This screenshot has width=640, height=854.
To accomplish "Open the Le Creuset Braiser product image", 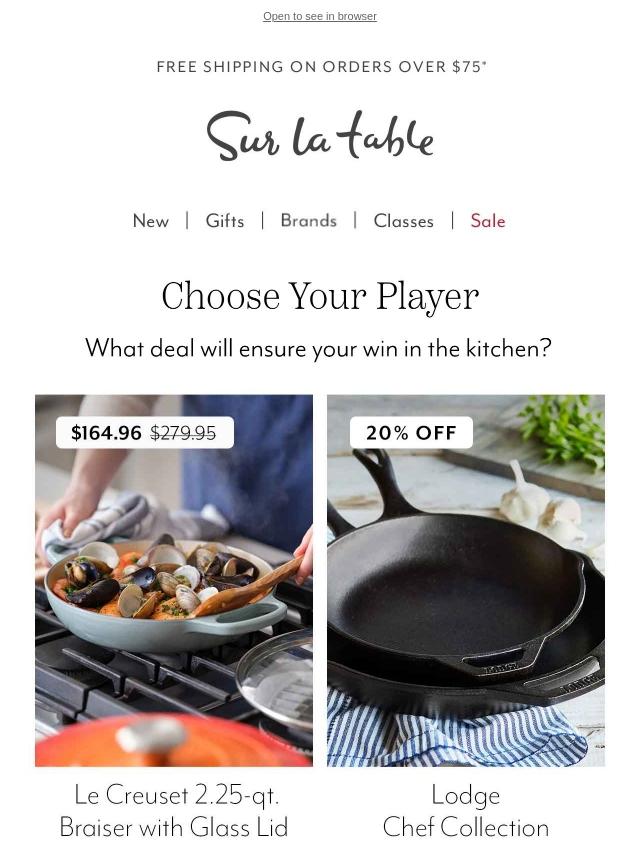I will 174,580.
